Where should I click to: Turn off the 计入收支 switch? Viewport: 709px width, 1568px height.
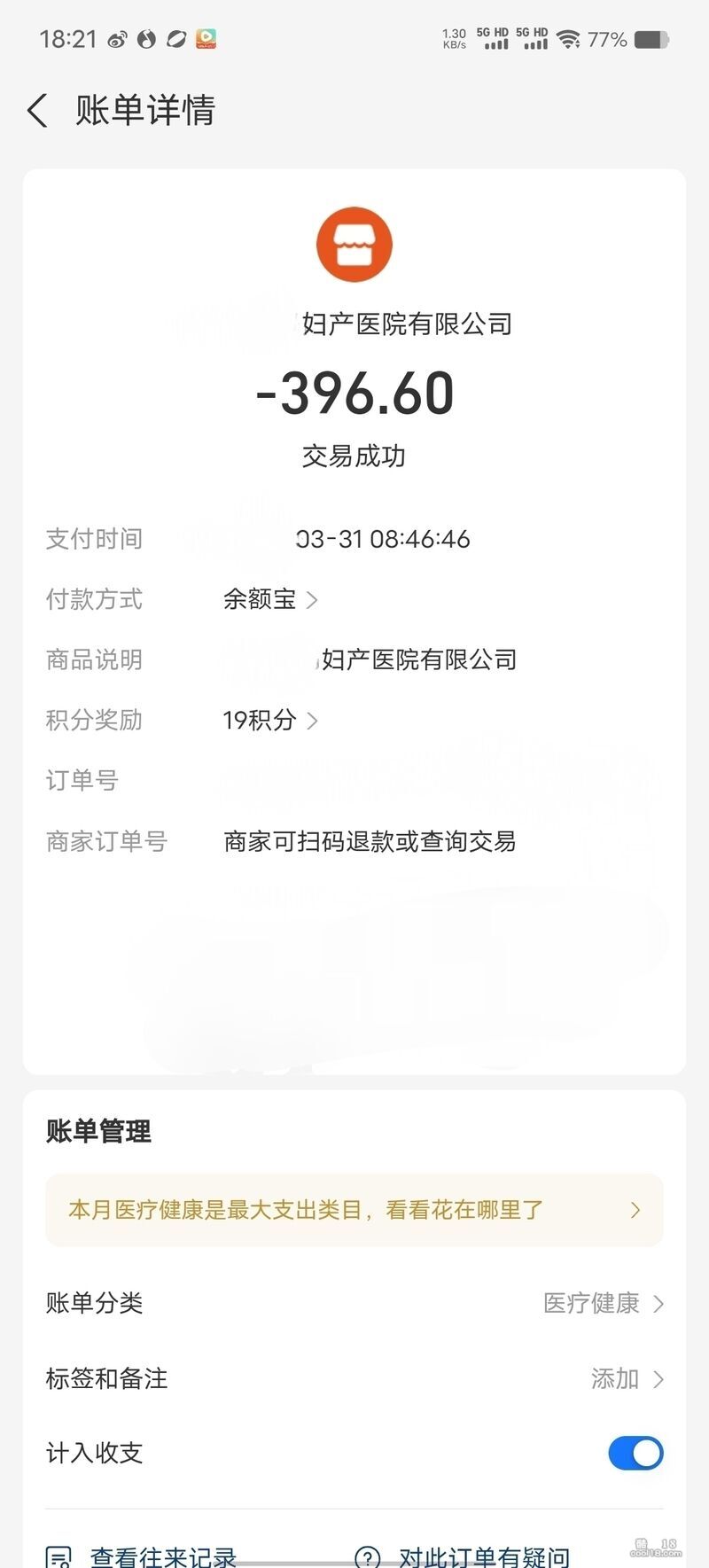point(635,1454)
